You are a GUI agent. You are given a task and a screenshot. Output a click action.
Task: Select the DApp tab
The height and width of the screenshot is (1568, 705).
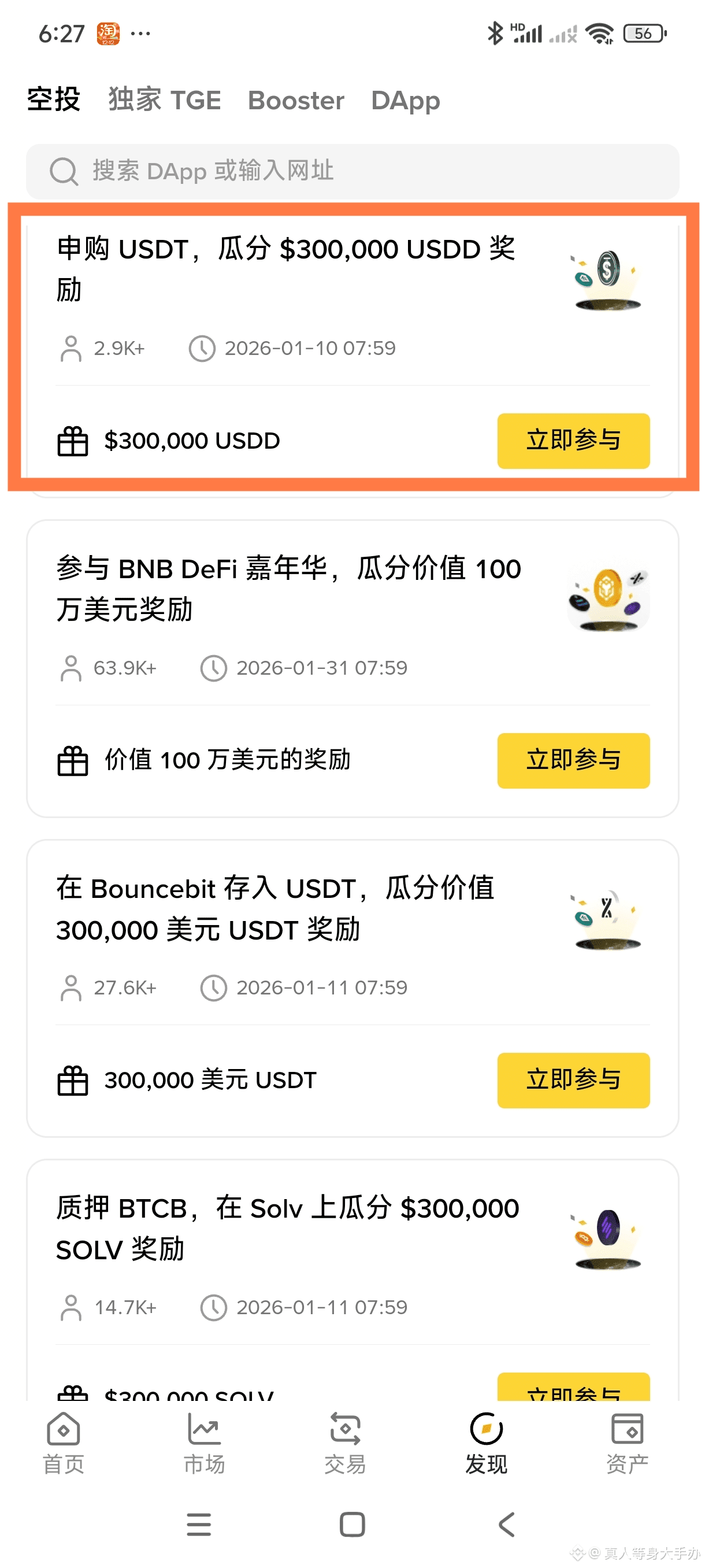click(x=405, y=100)
